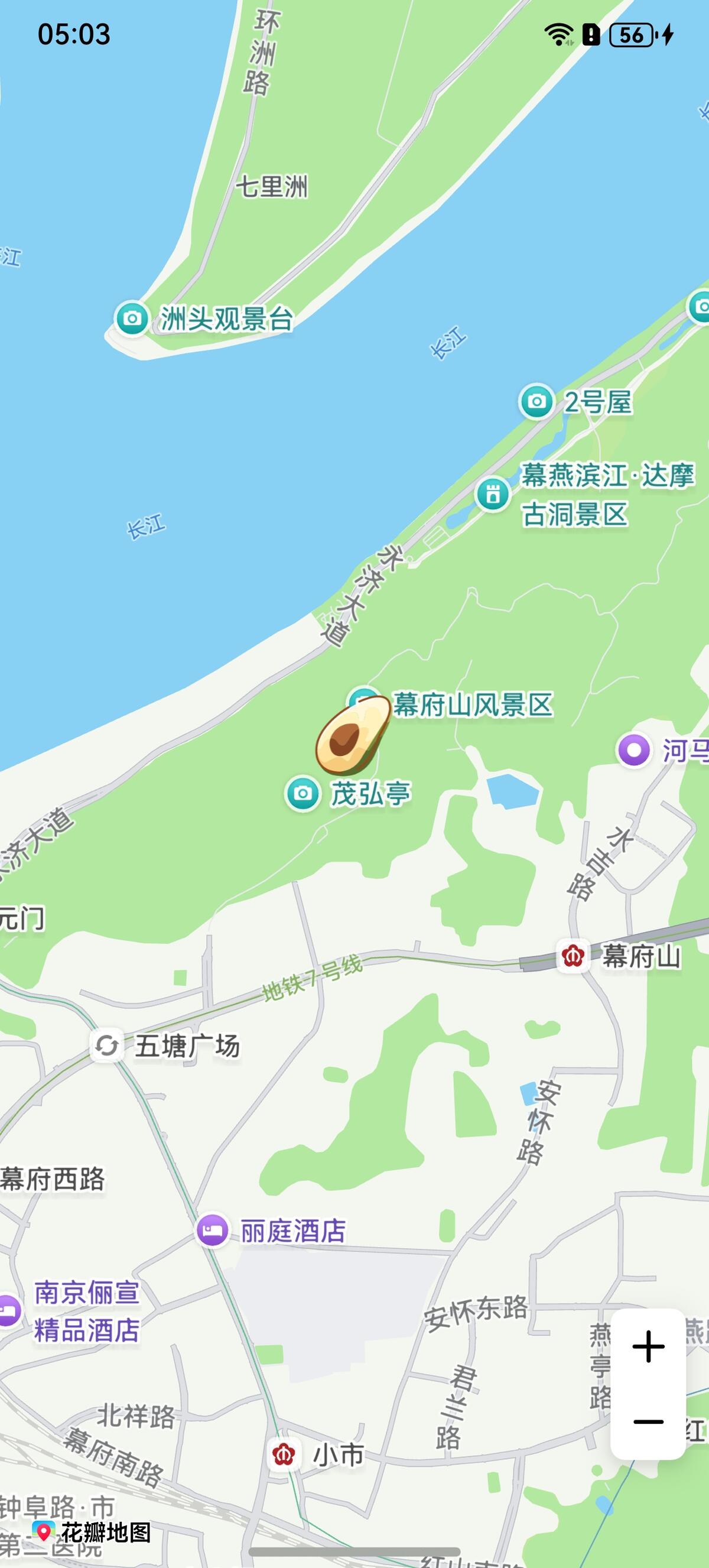The height and width of the screenshot is (1568, 709).
Task: Open 幕燕滨江·达摩古洞景区 marker
Action: click(492, 494)
